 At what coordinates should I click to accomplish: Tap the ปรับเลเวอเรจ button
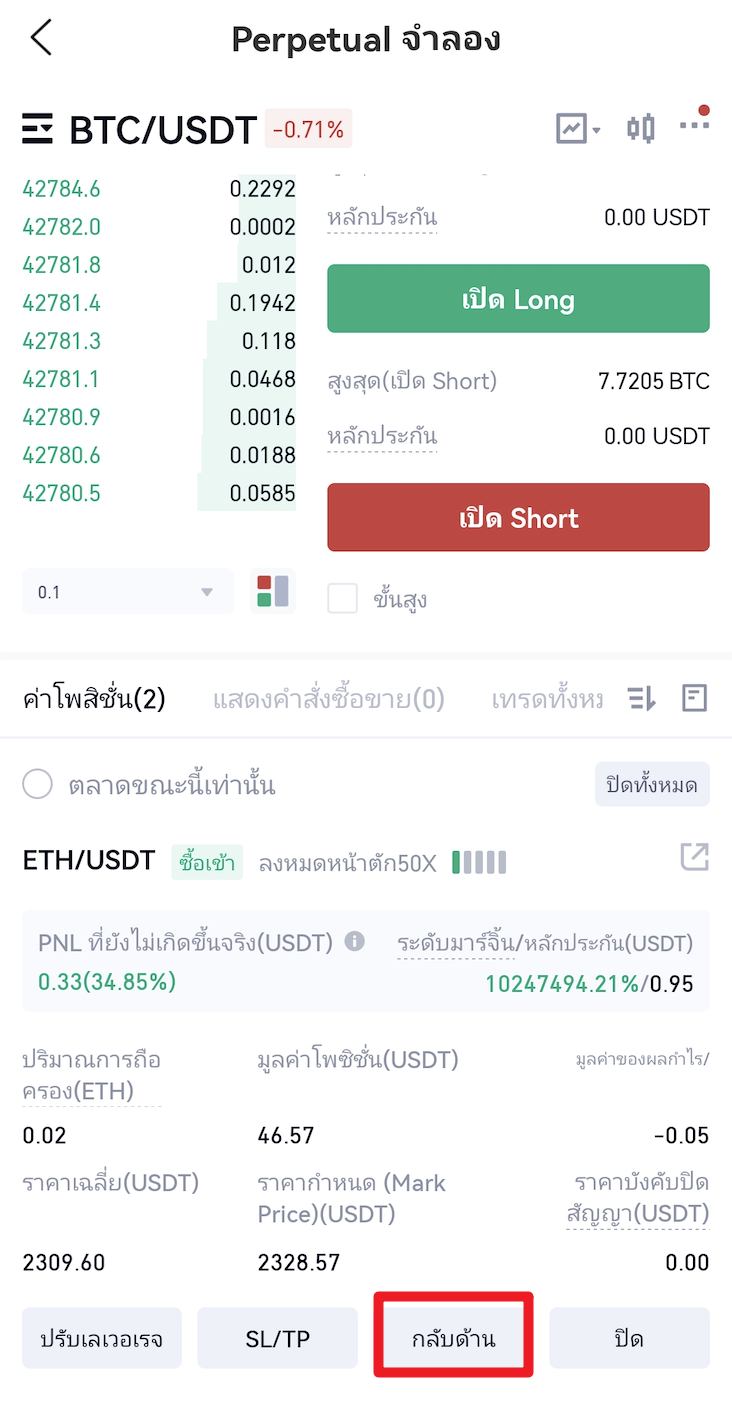pos(102,1338)
